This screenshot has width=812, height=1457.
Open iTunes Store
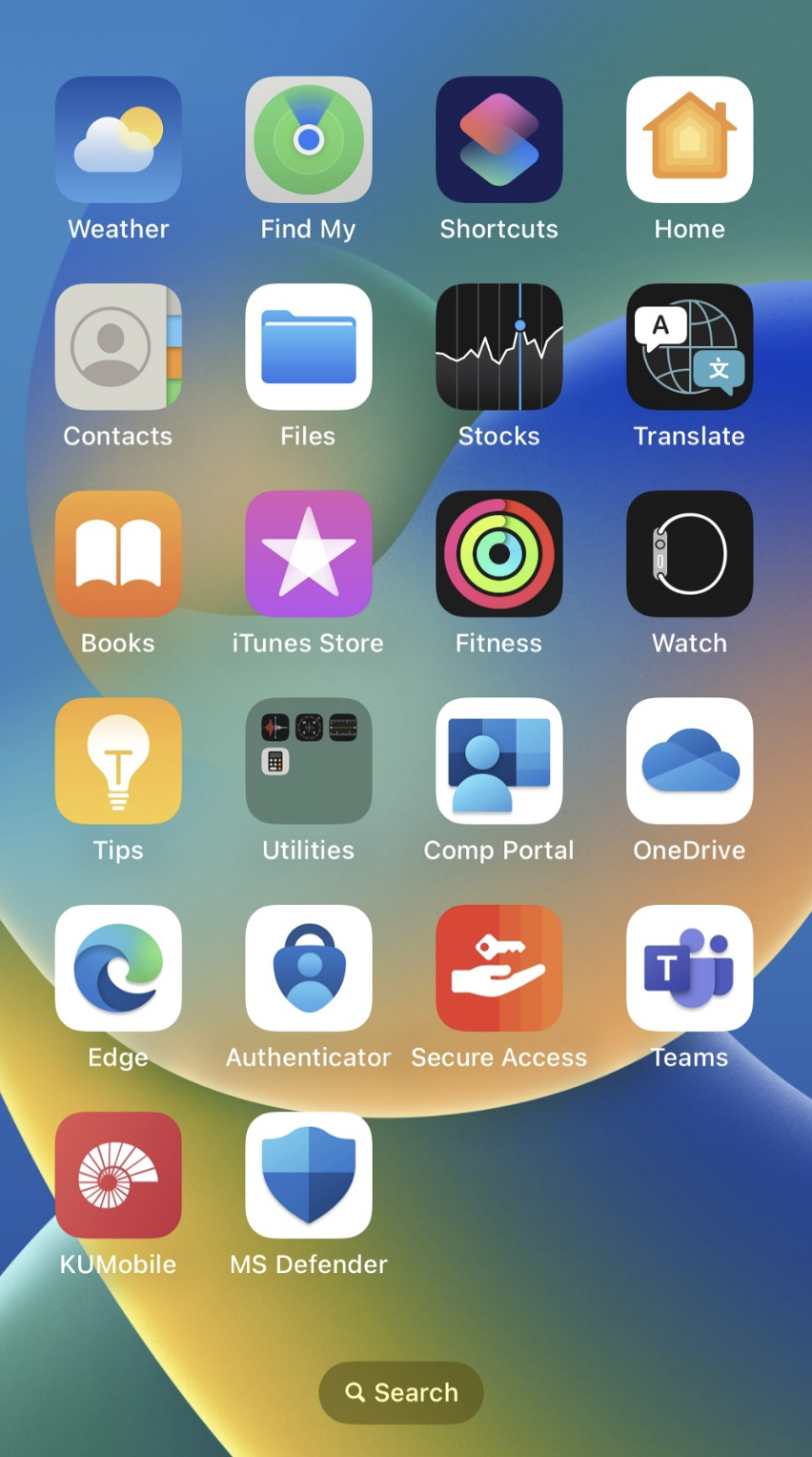(x=309, y=554)
